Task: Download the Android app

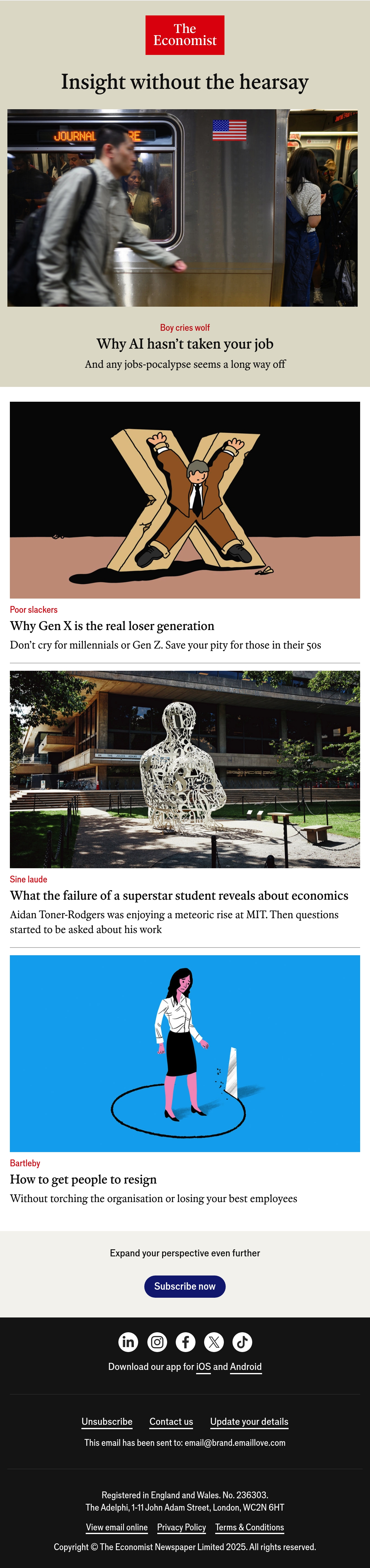Action: coord(246,1367)
